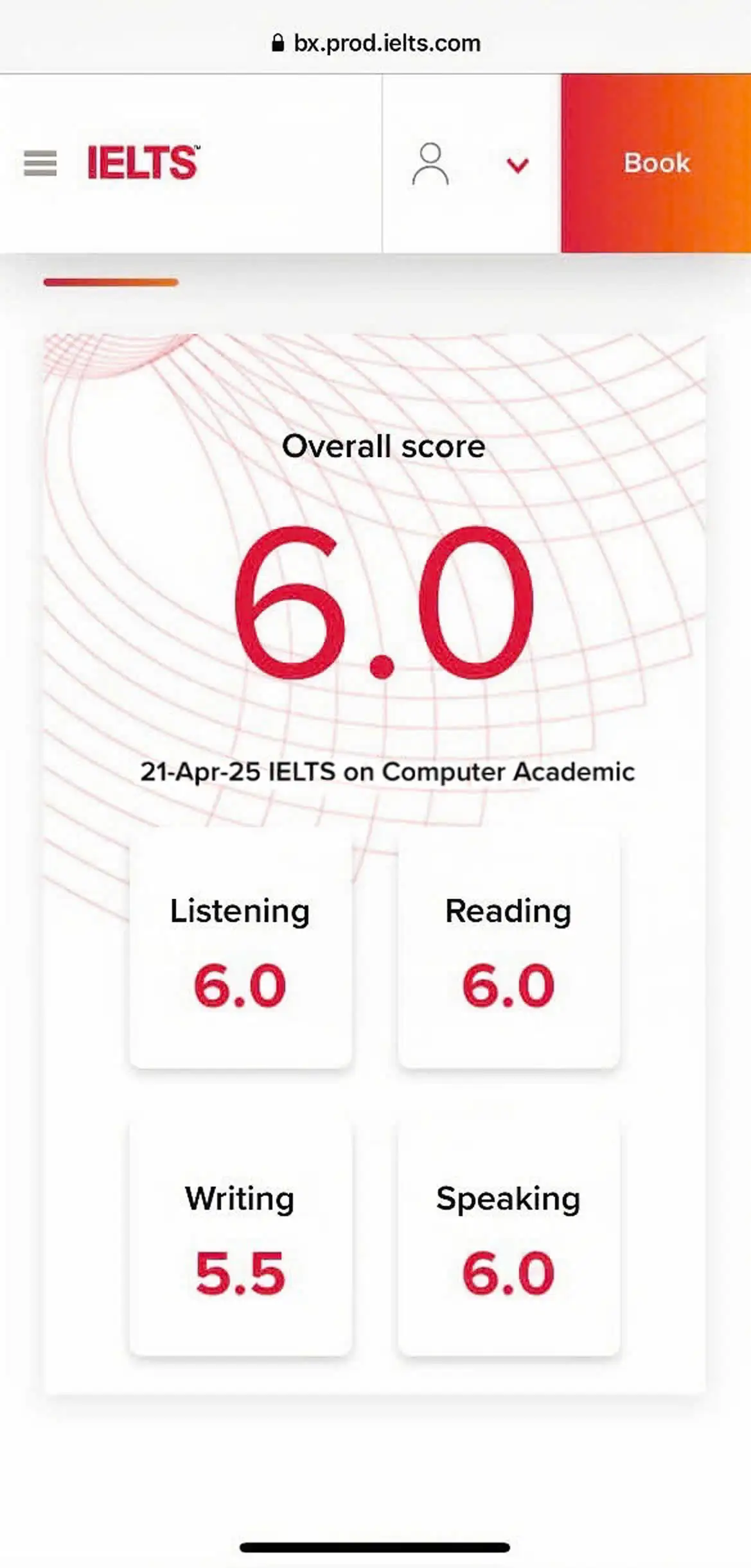Expand the user account dropdown

click(x=517, y=165)
